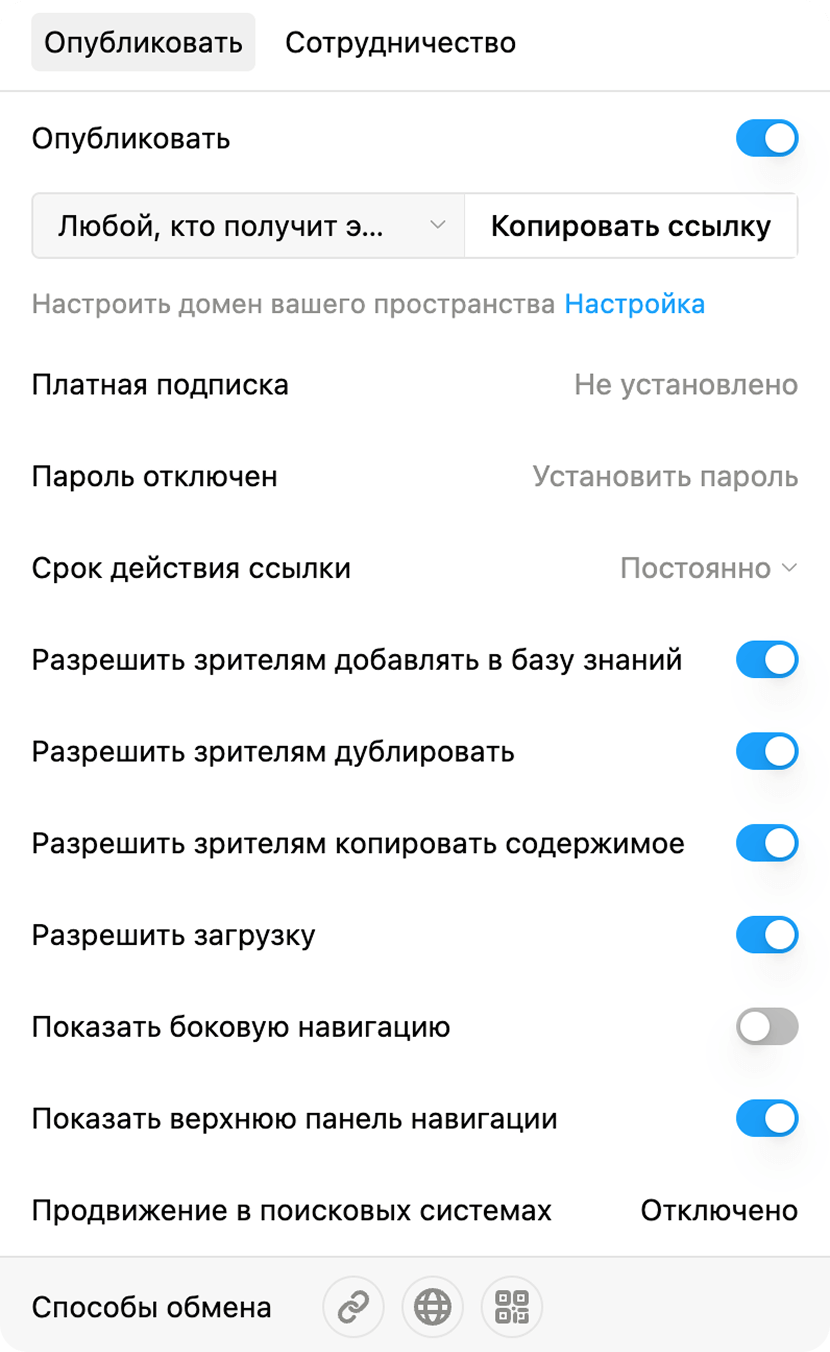The image size is (830, 1352).
Task: Share via the globe icon
Action: click(433, 1306)
